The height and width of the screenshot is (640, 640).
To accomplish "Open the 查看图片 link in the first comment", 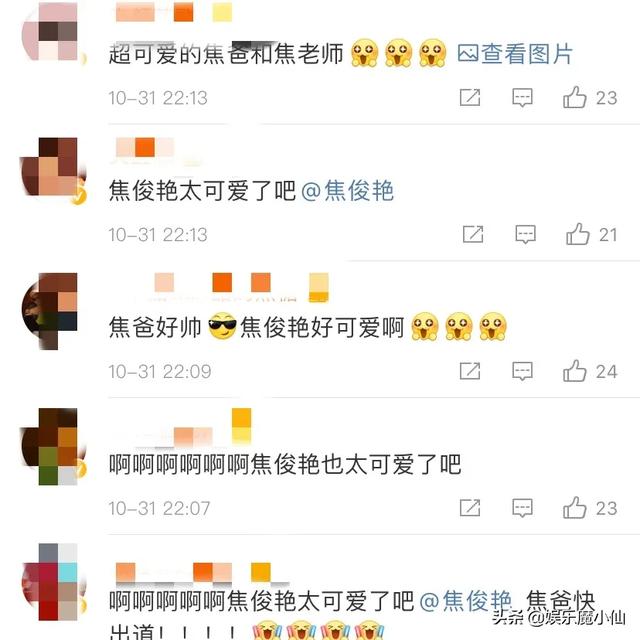I will [x=515, y=54].
